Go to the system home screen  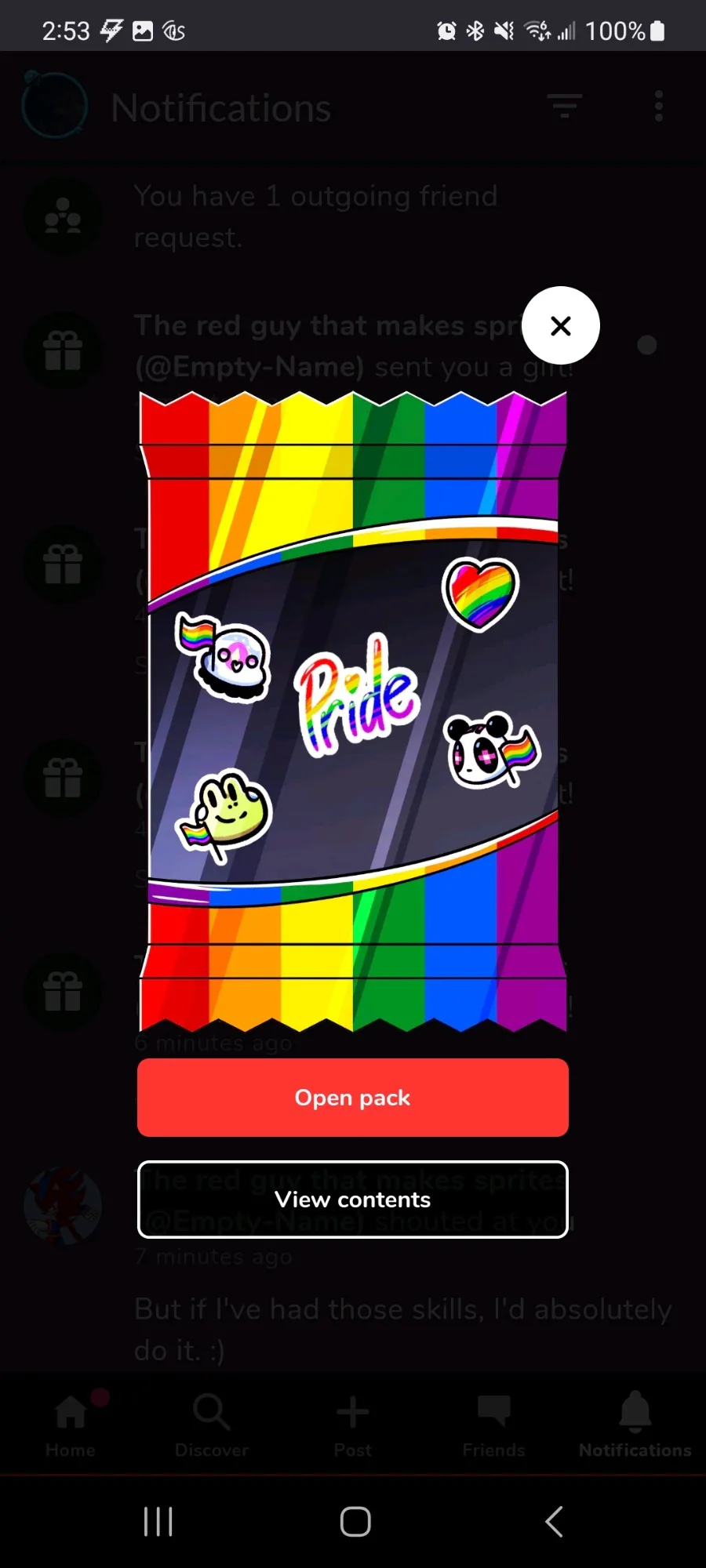click(355, 1522)
